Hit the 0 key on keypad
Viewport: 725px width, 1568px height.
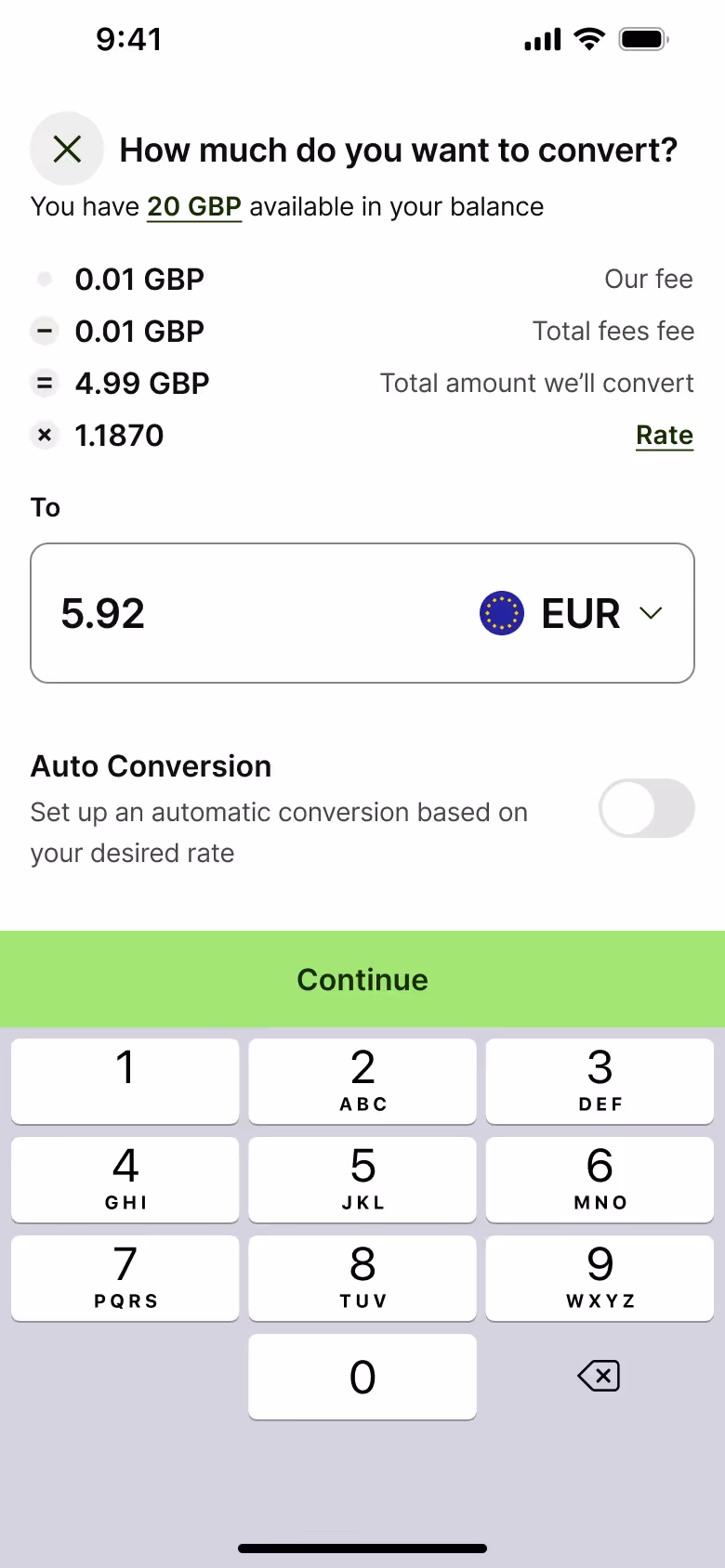(x=362, y=1376)
